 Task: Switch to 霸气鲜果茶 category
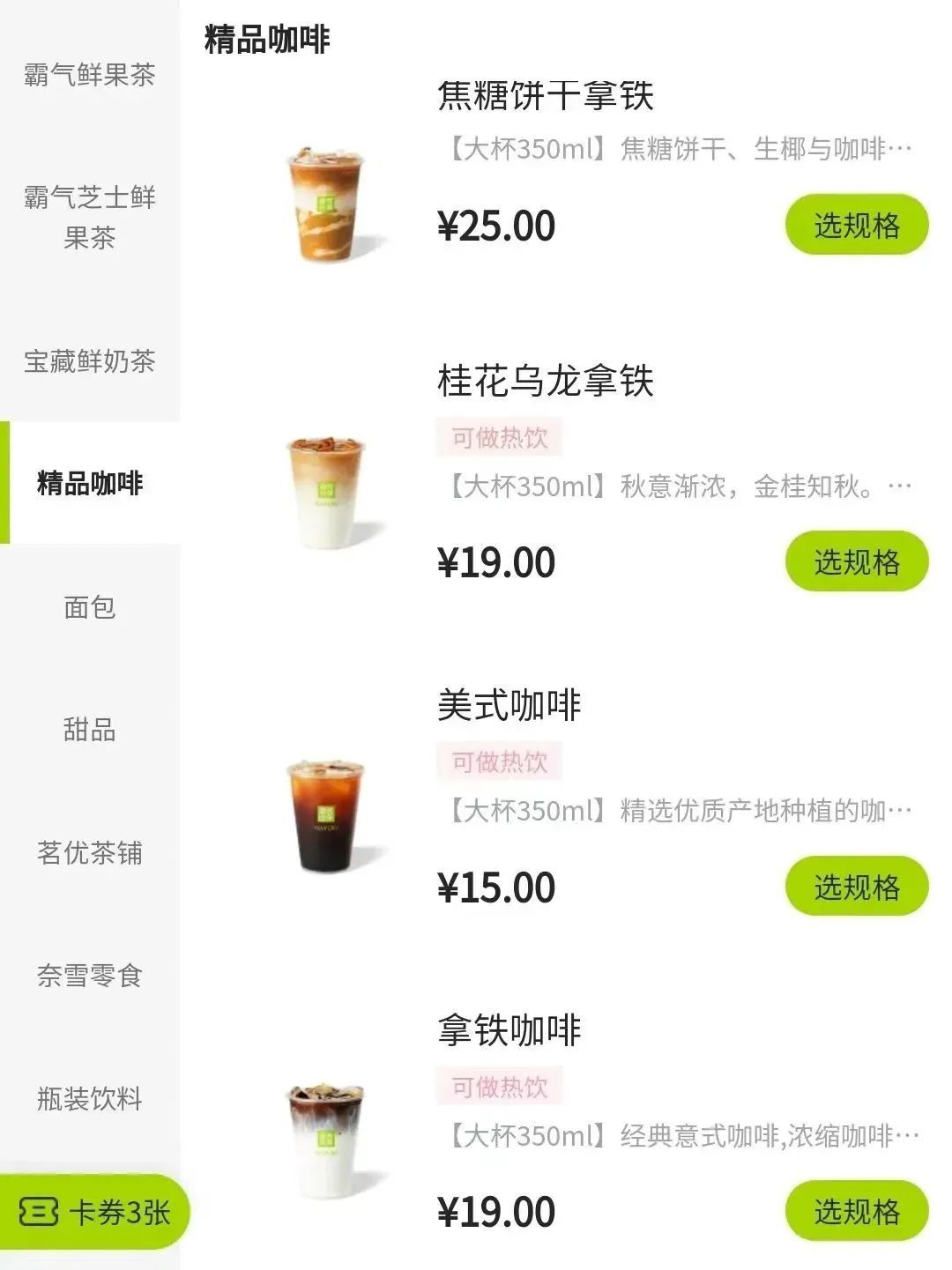tap(89, 76)
